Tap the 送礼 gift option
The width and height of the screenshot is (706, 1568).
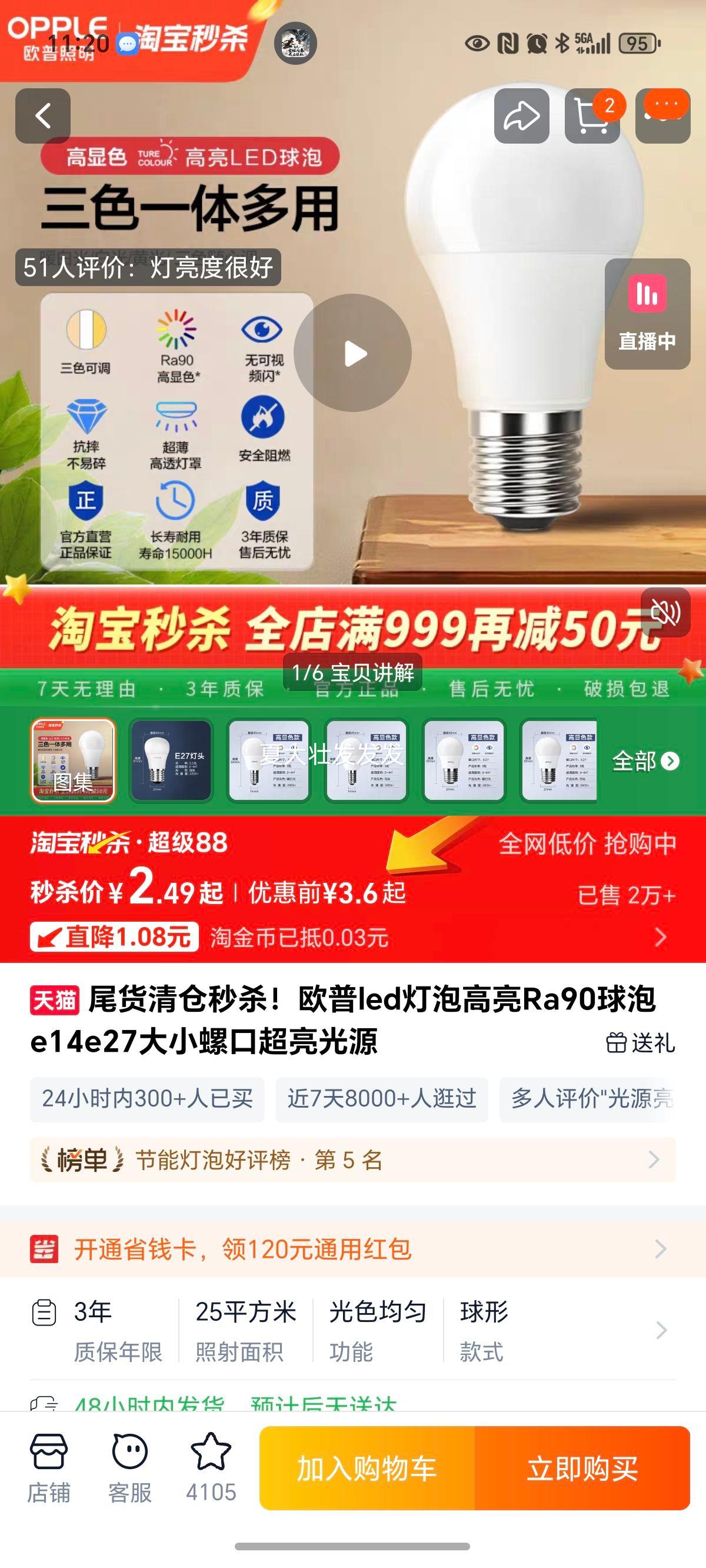(x=640, y=1043)
